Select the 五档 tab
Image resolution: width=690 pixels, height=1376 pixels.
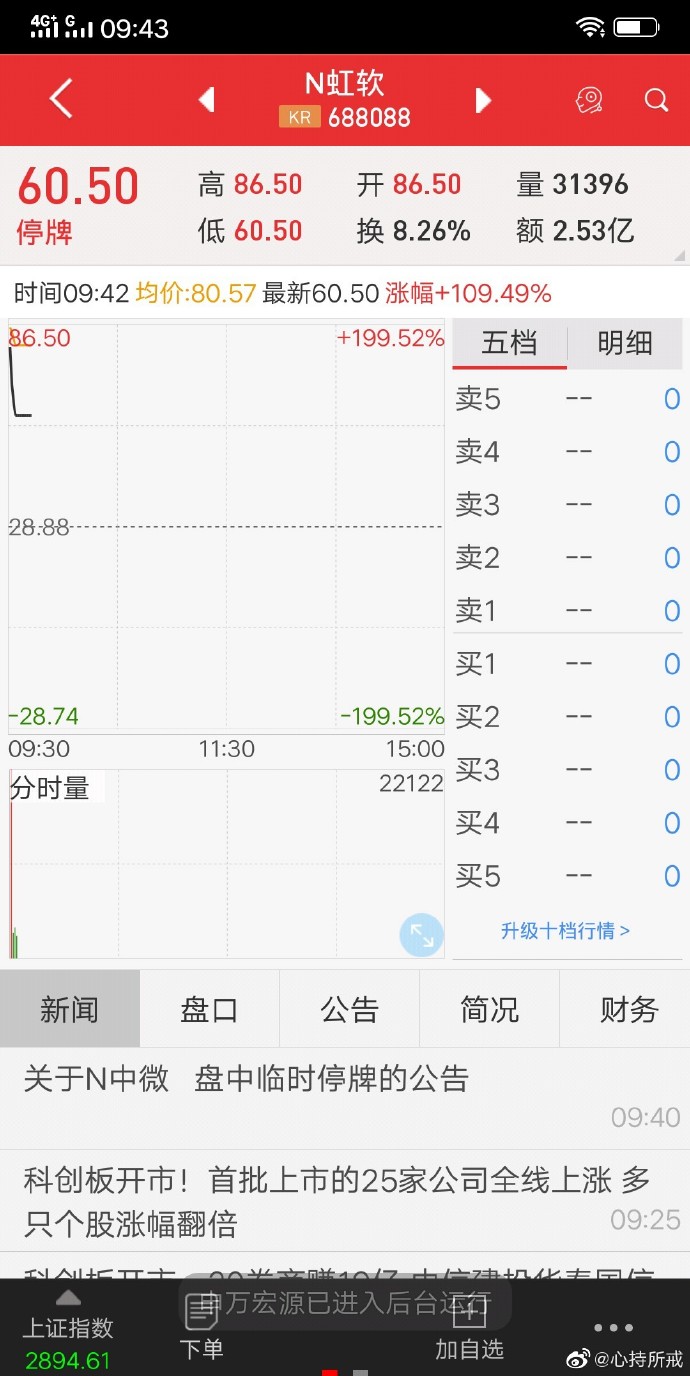tap(509, 345)
